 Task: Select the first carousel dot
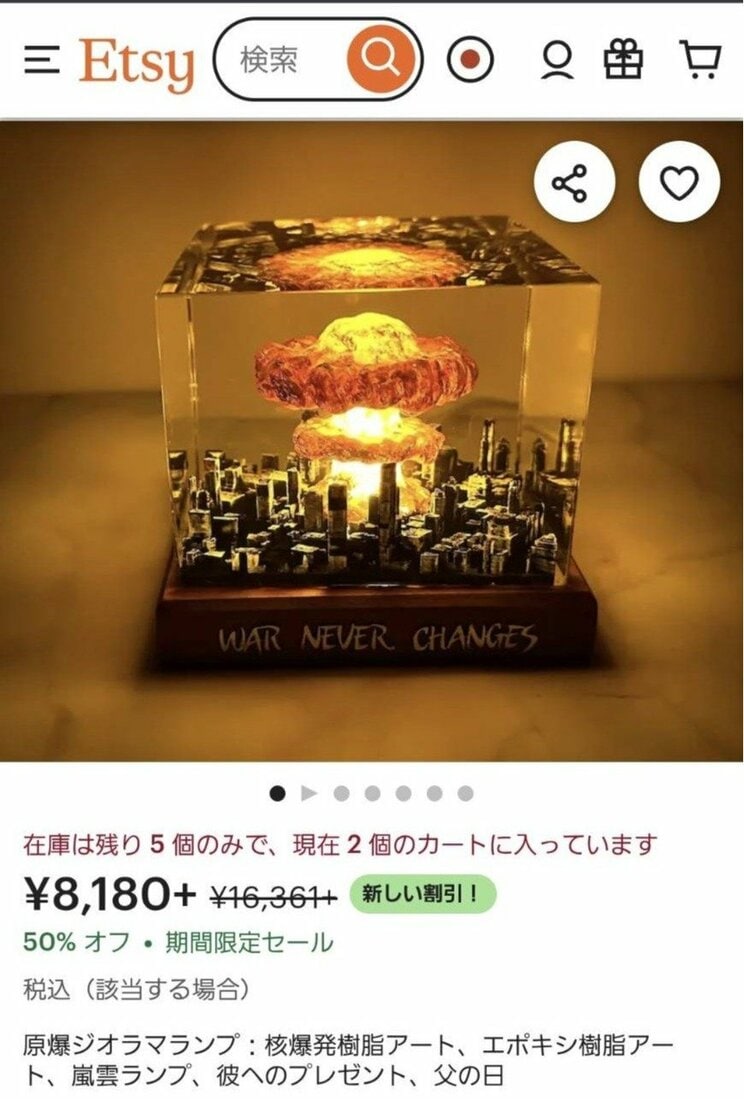tap(275, 791)
